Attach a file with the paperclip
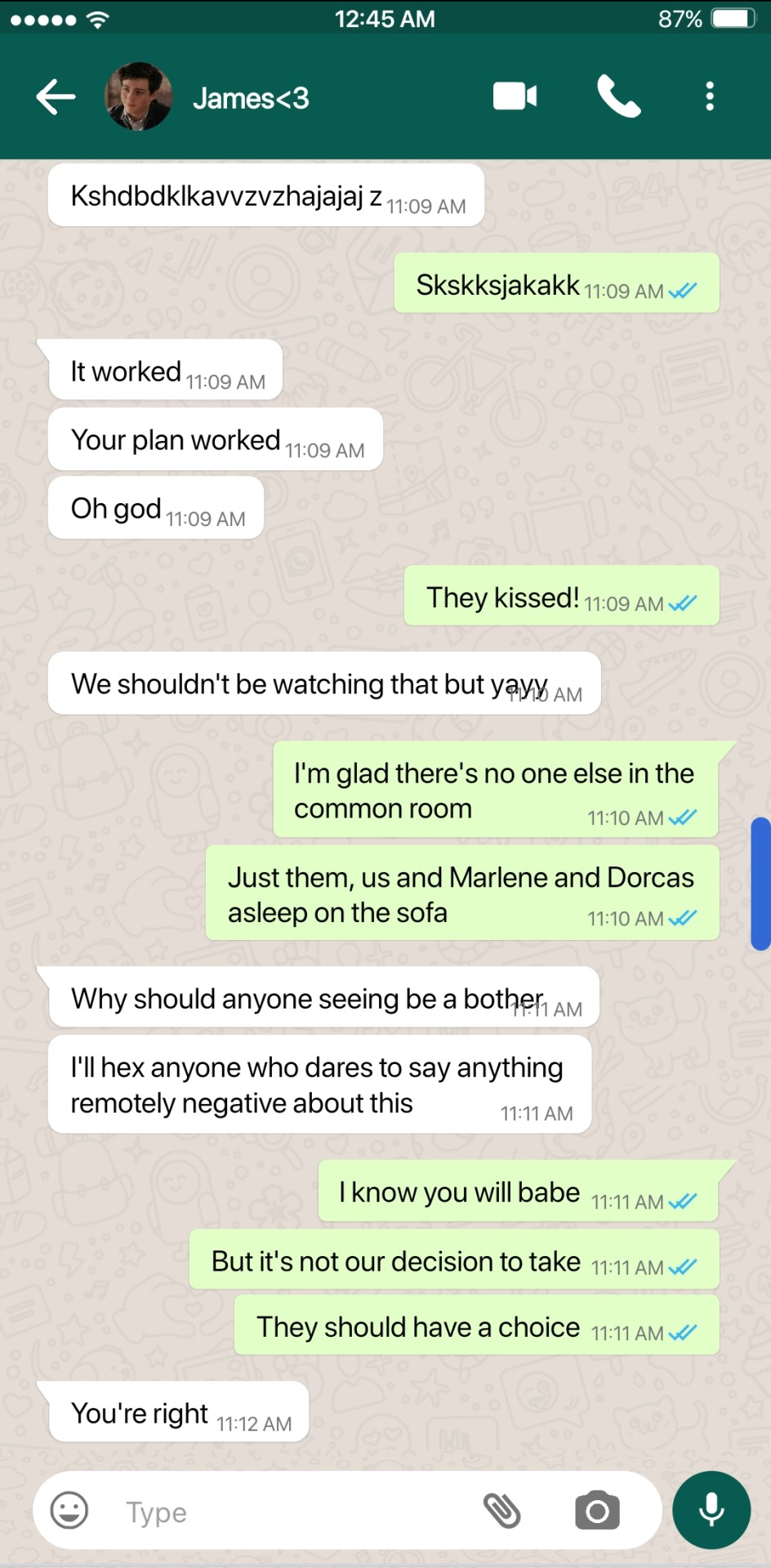771x1568 pixels. (501, 1510)
